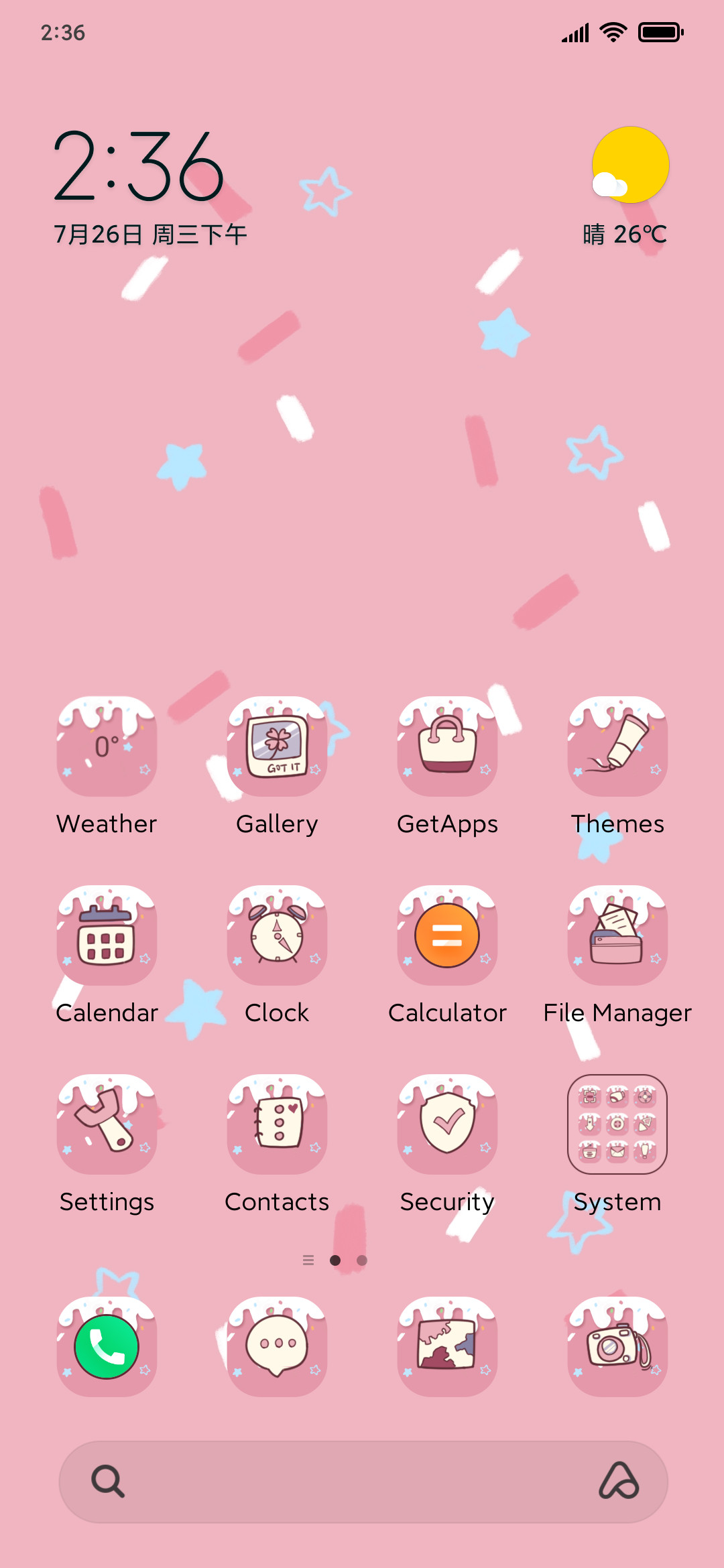Viewport: 724px width, 1568px height.
Task: Open the assistant icon in search bar
Action: pyautogui.click(x=619, y=1481)
